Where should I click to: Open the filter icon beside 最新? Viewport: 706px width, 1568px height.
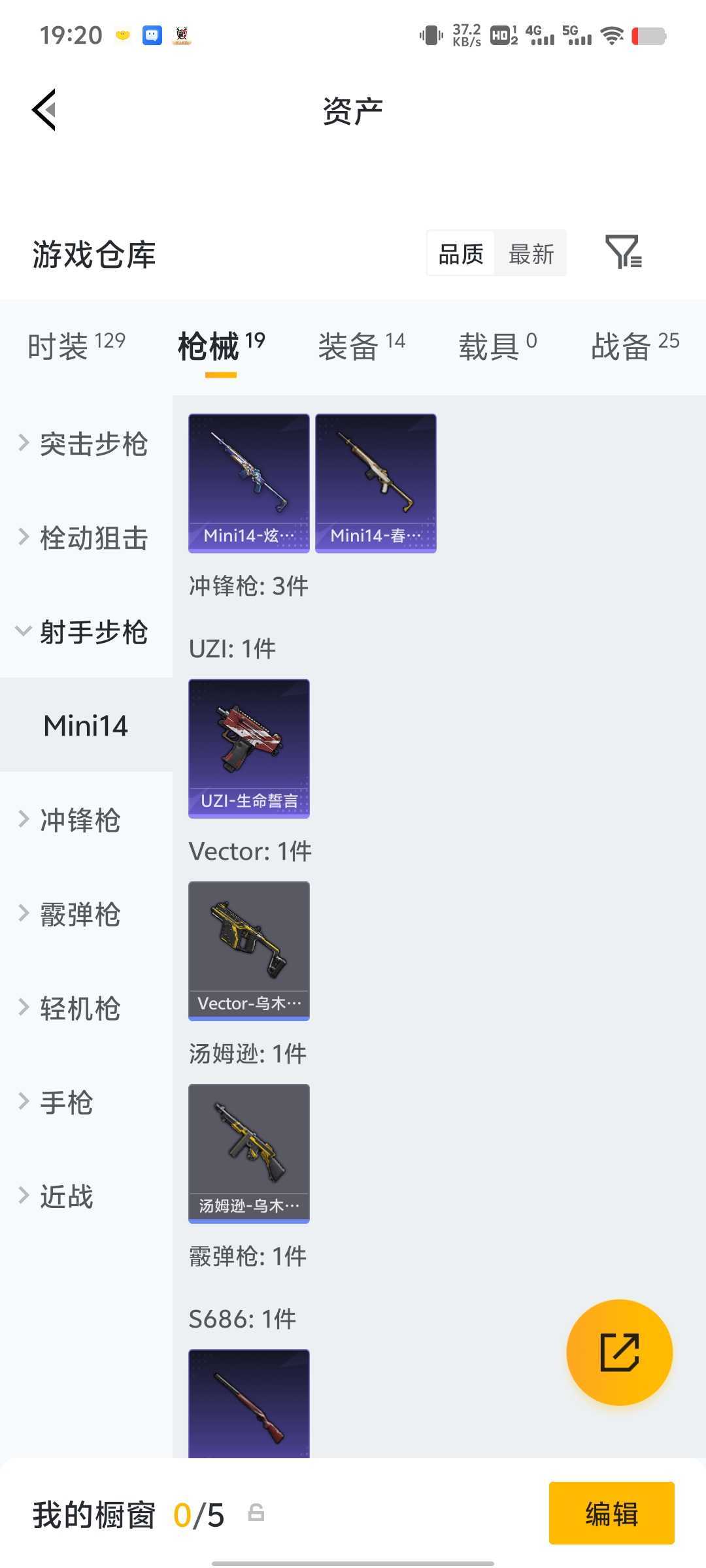[x=623, y=252]
